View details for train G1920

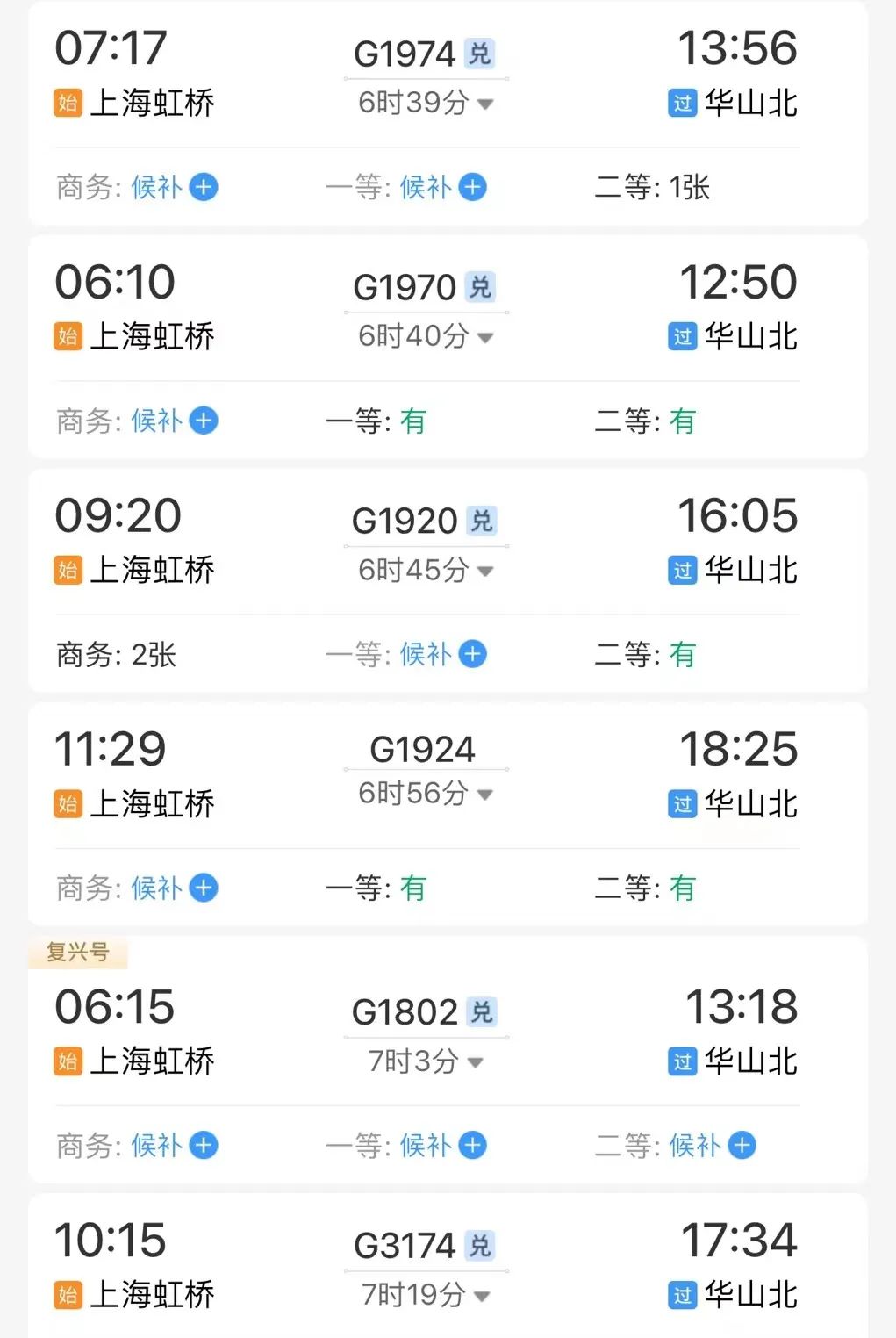click(405, 522)
